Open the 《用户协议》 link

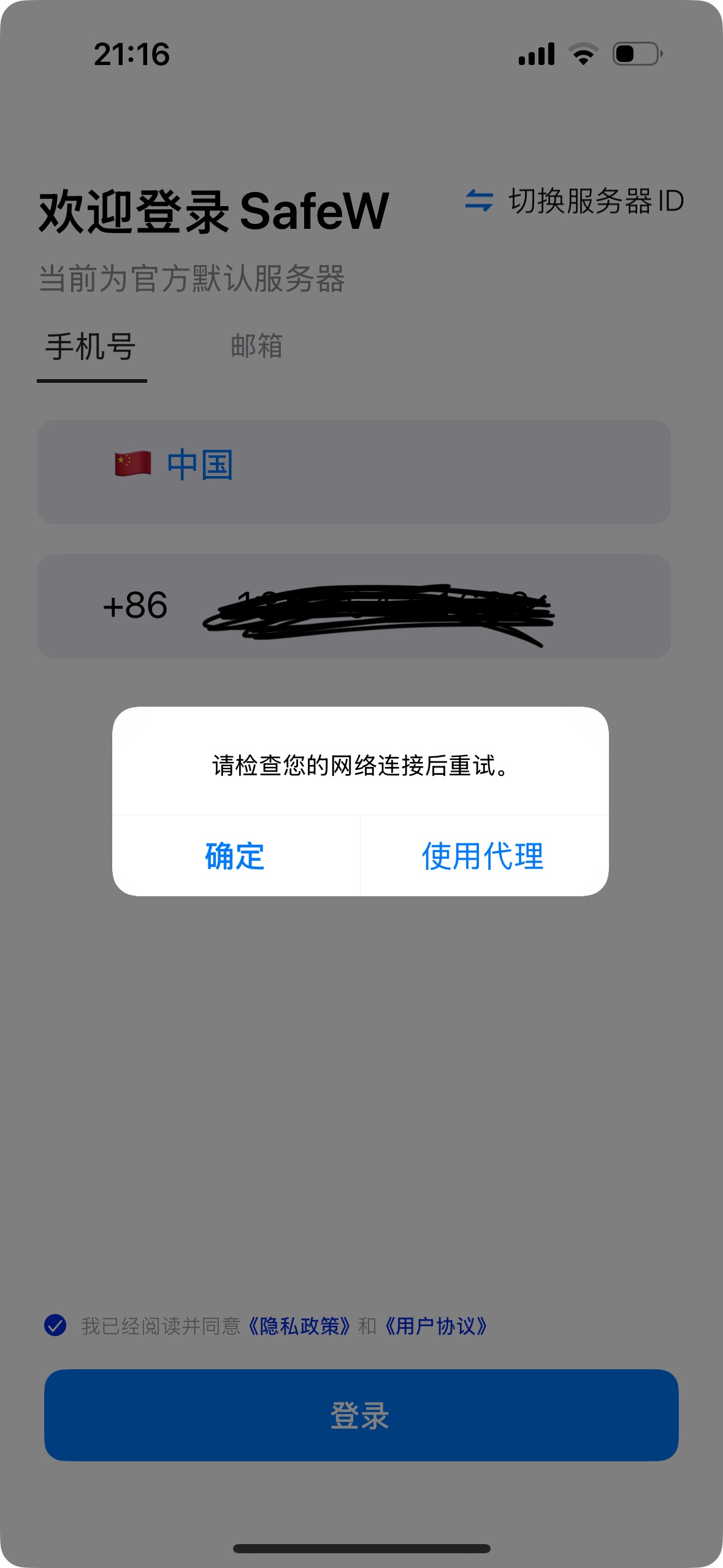click(436, 1326)
